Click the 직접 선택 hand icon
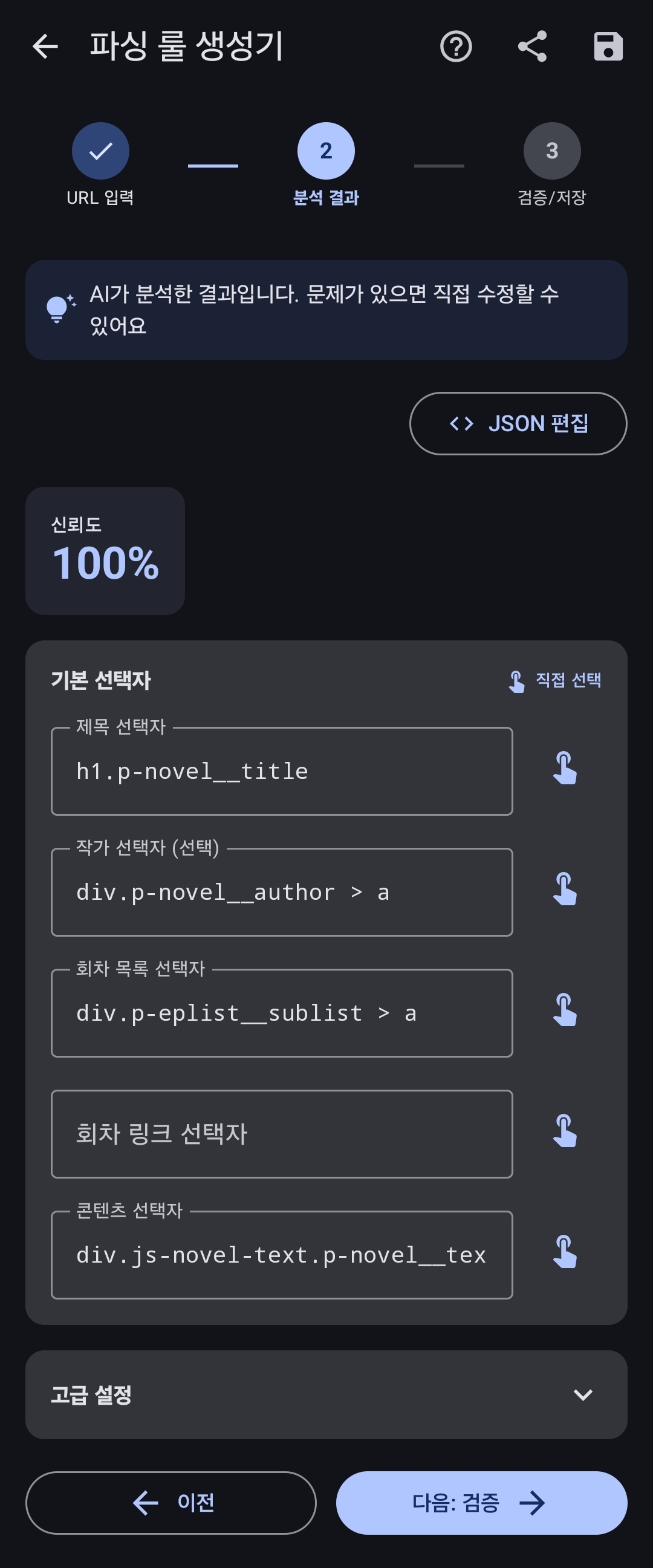The width and height of the screenshot is (653, 1568). 517,682
